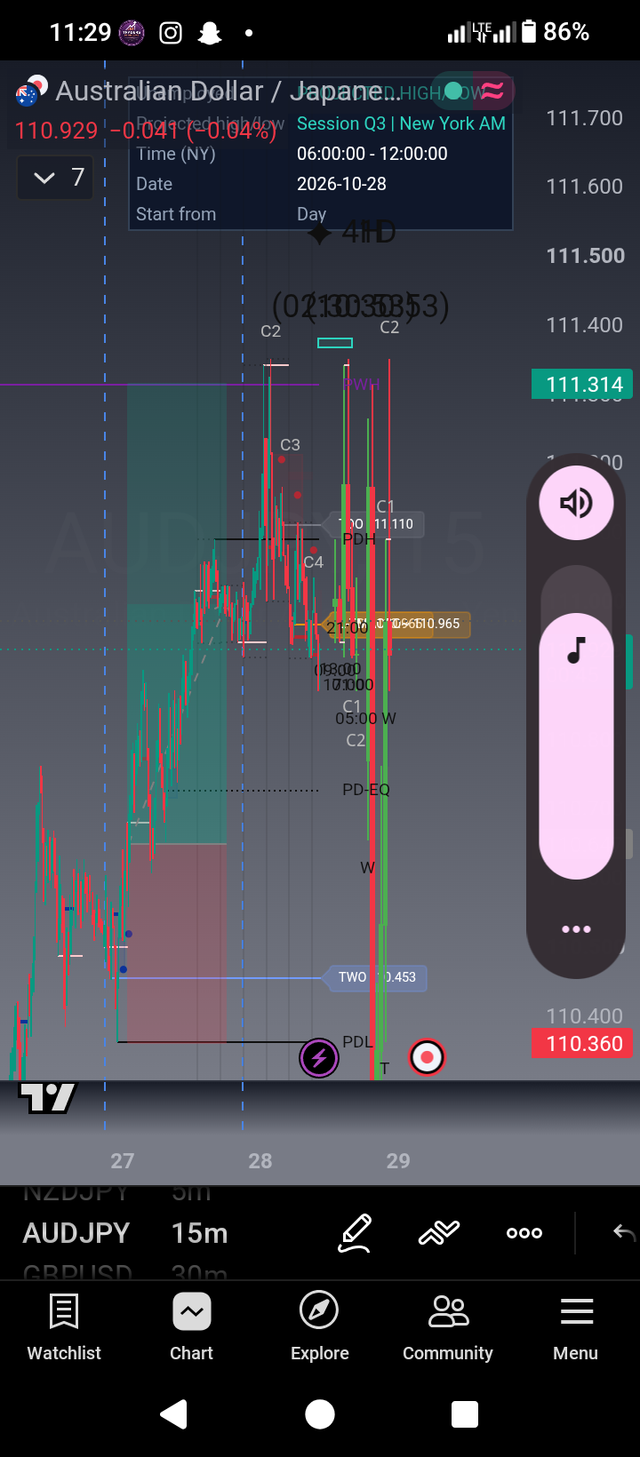The image size is (640, 1457).
Task: Open the Community tab
Action: (x=447, y=1328)
